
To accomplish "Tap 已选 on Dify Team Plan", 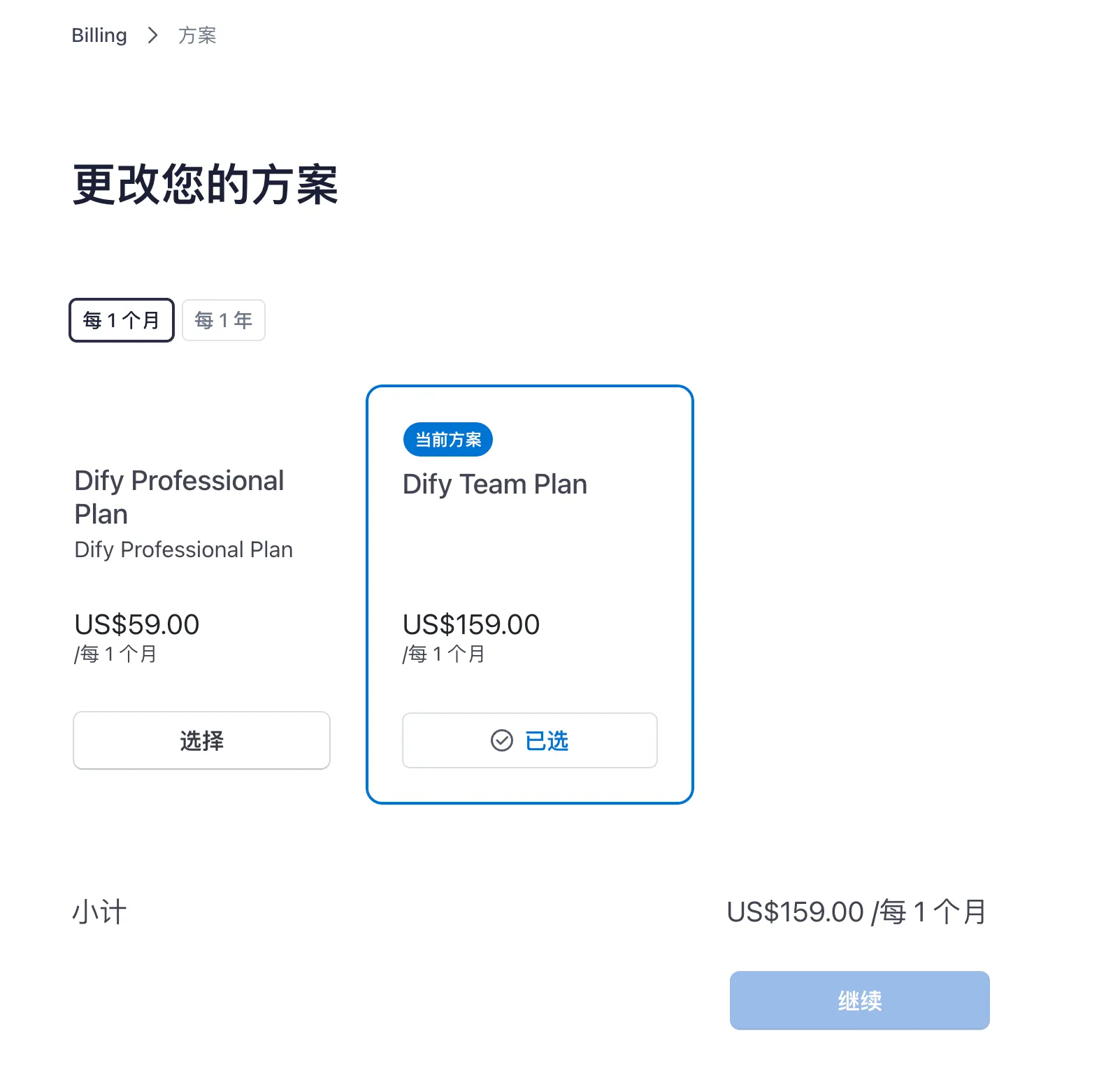I will click(x=529, y=740).
